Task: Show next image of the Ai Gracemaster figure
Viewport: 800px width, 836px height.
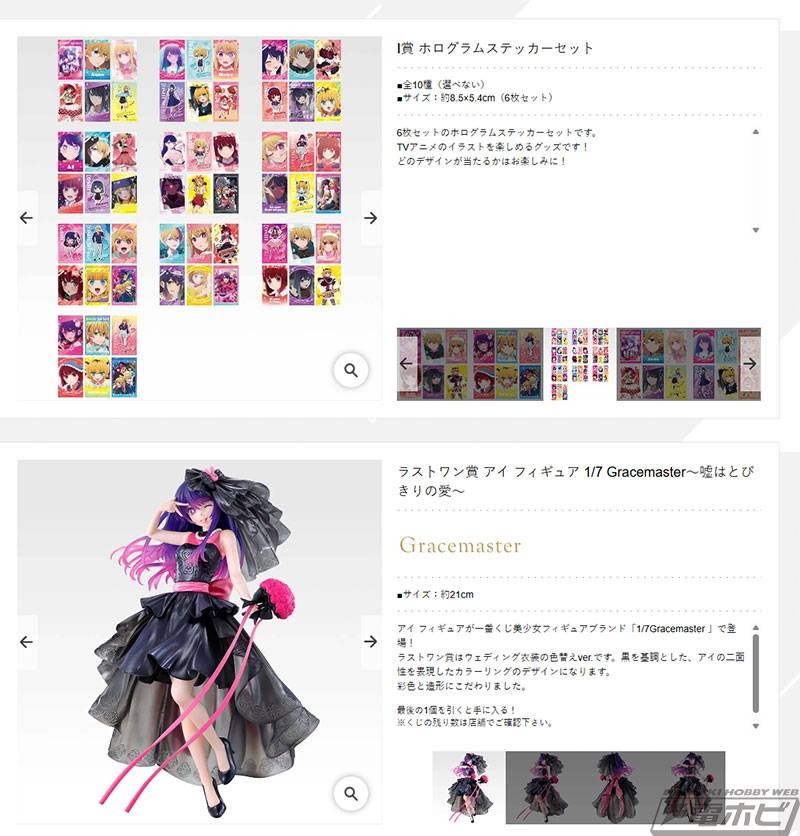Action: click(x=370, y=642)
